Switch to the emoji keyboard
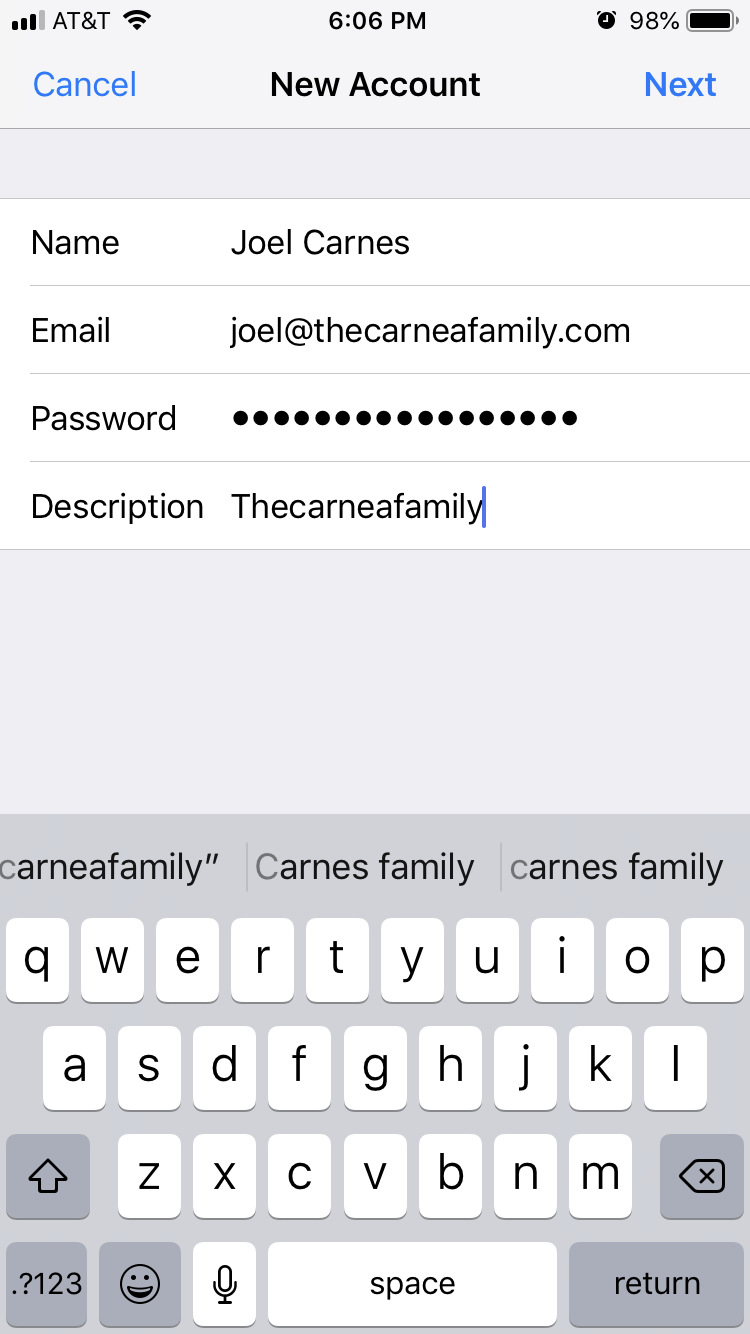Viewport: 750px width, 1334px height. click(140, 1284)
